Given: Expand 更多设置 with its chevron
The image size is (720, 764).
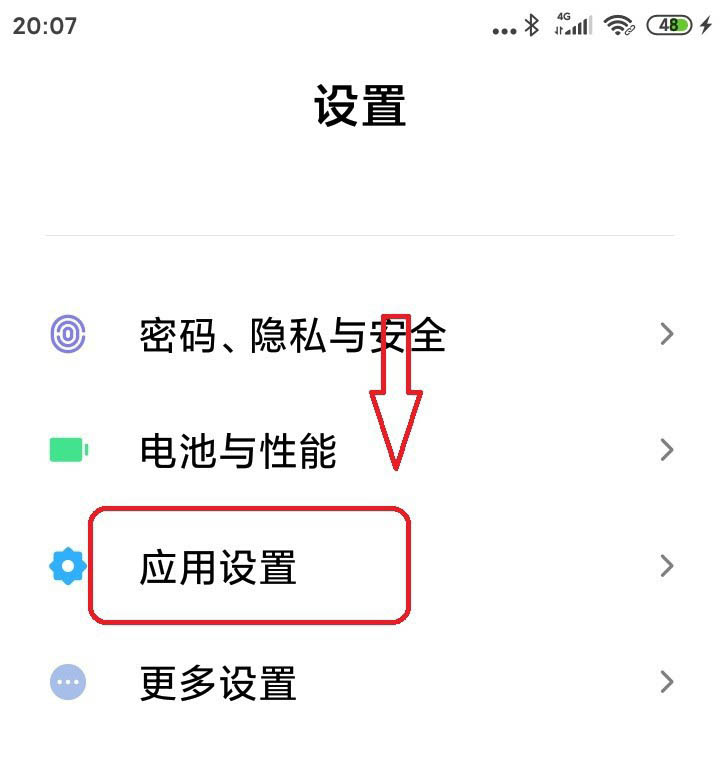Looking at the screenshot, I should [x=667, y=682].
